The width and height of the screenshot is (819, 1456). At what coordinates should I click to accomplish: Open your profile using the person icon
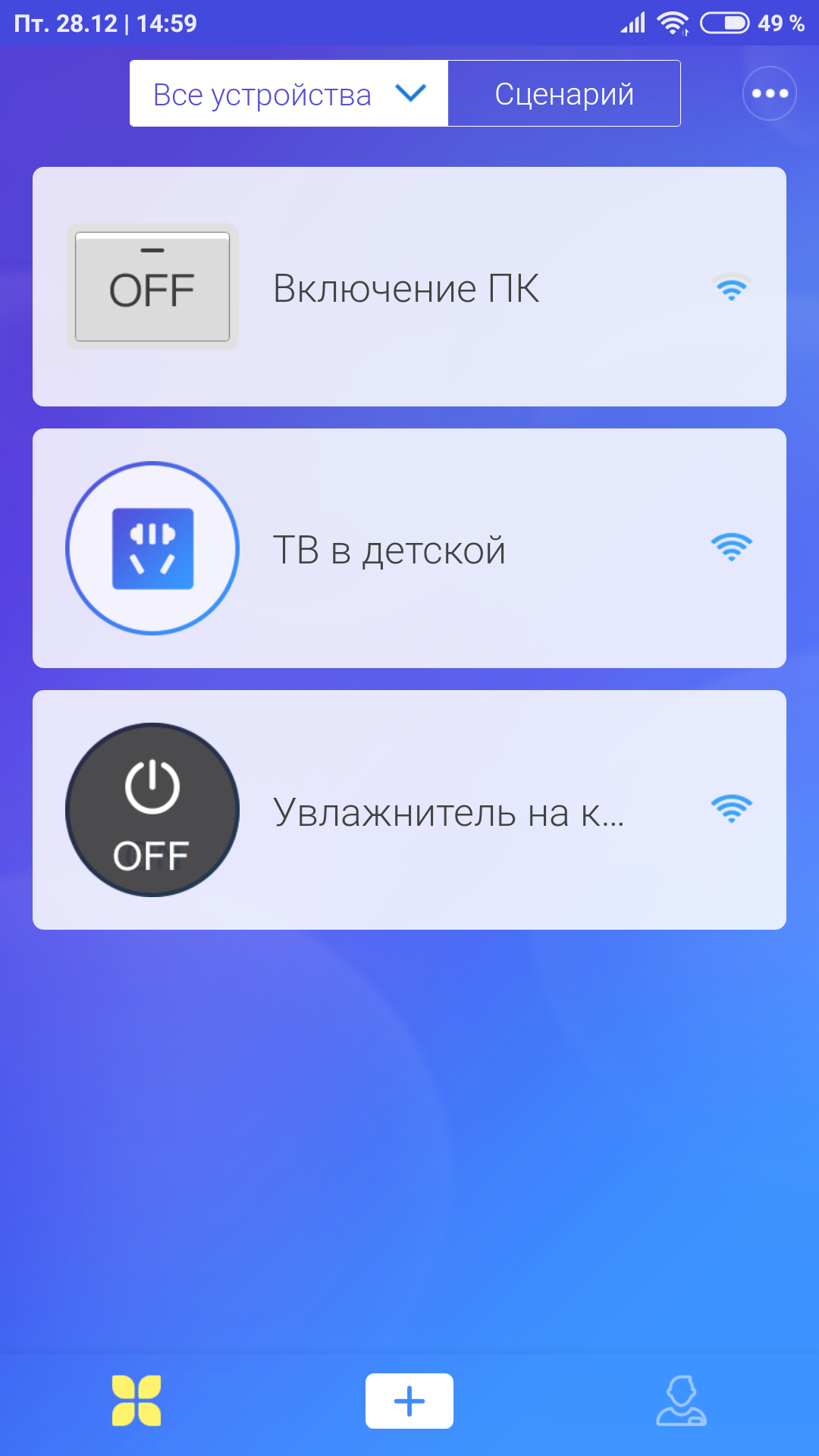click(x=681, y=1401)
